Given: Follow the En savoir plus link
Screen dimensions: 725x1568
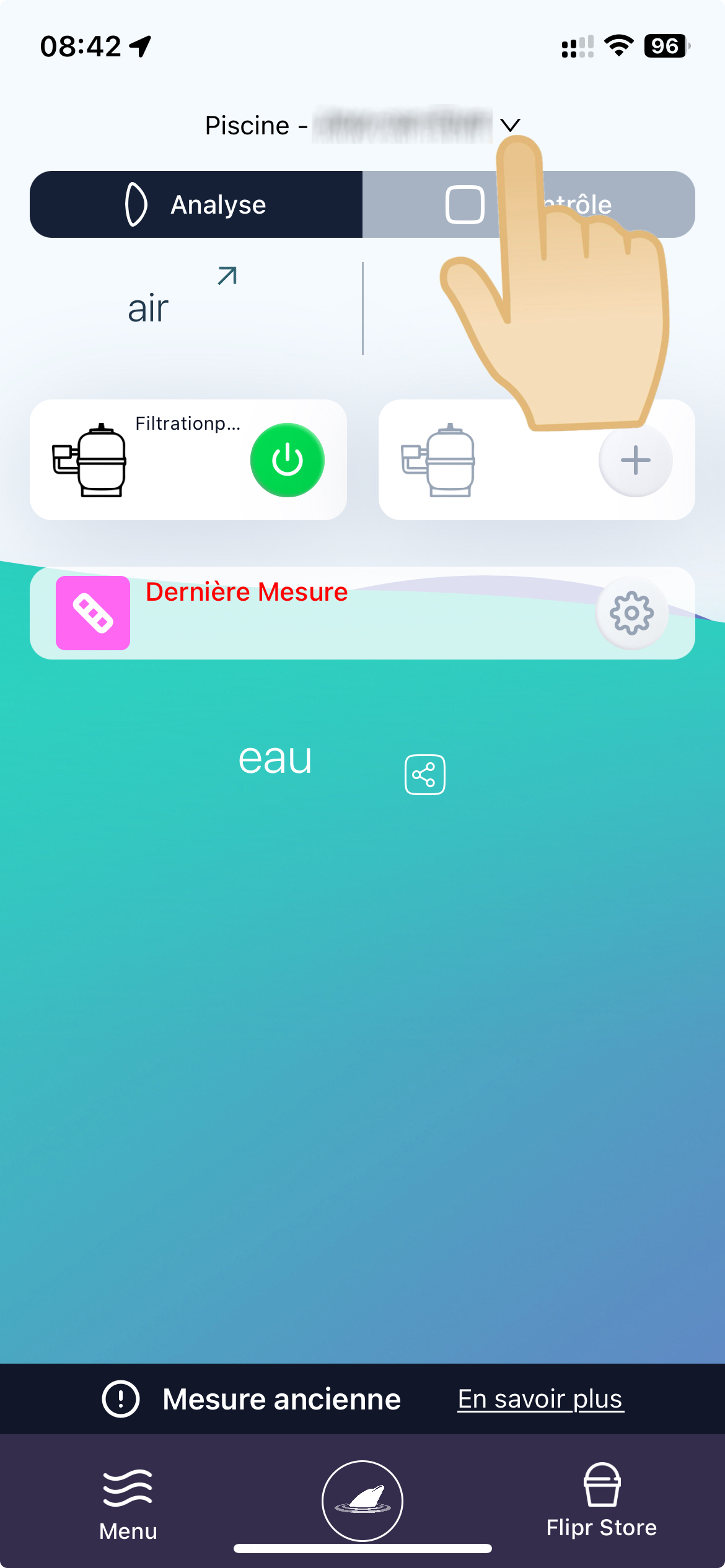Looking at the screenshot, I should [540, 1399].
